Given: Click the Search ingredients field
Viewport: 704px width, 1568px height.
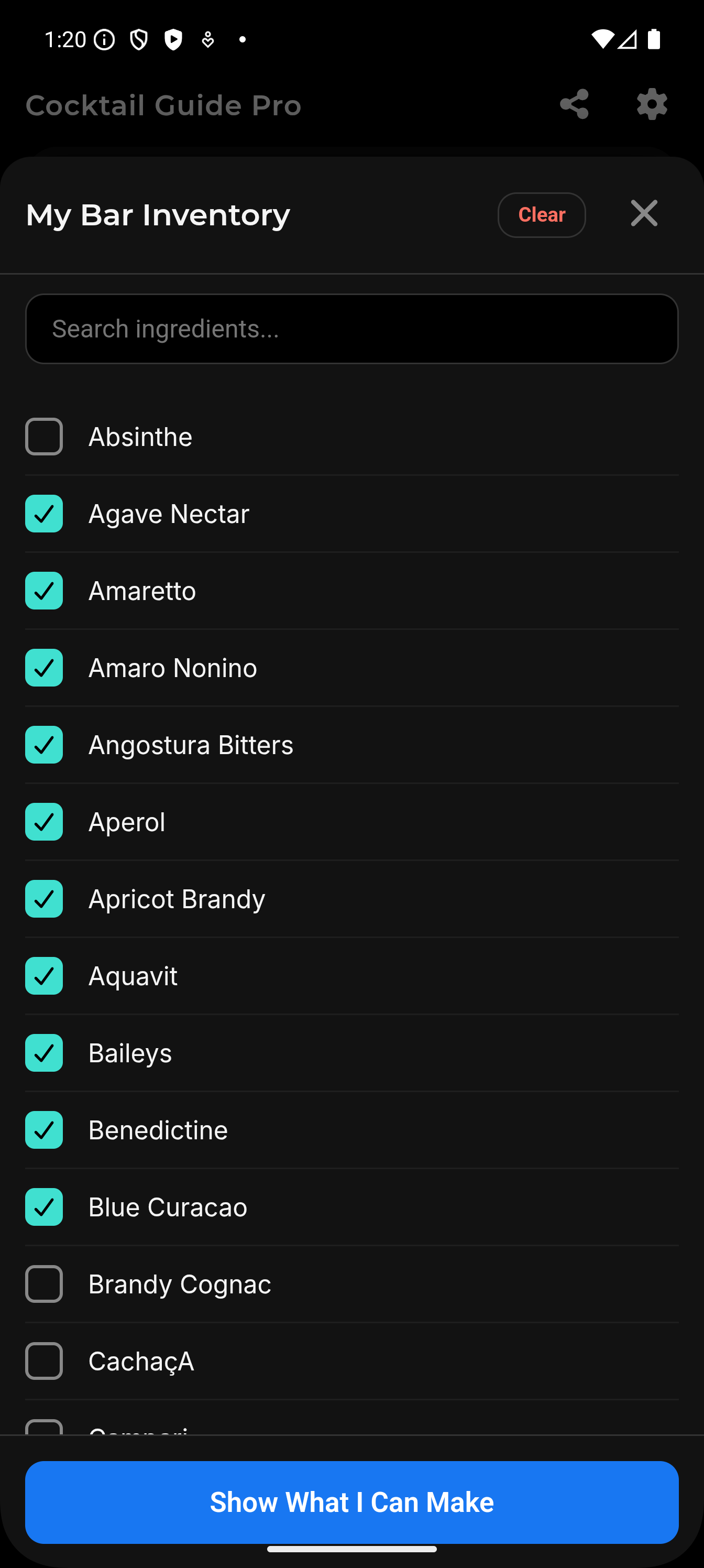Looking at the screenshot, I should (351, 329).
